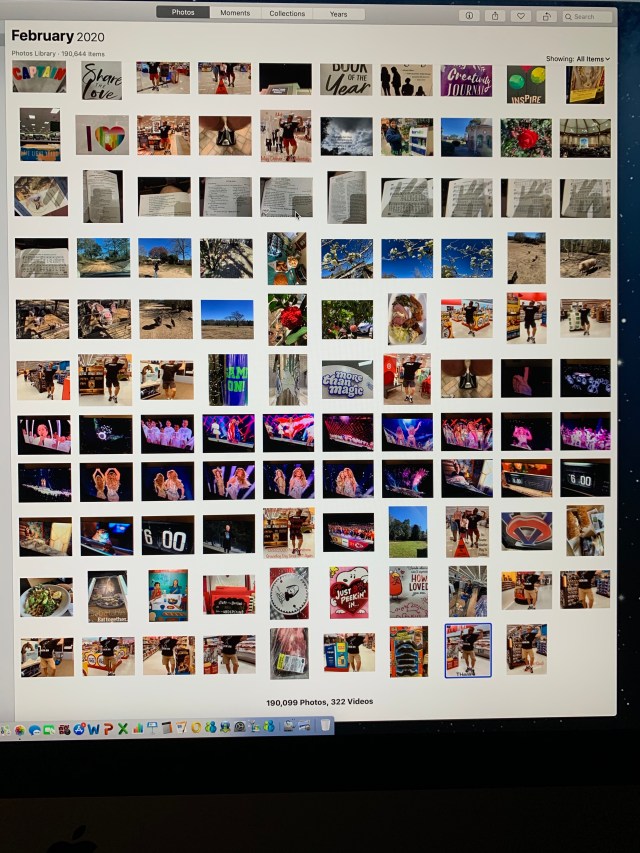Mark the photo as favorite with heart
This screenshot has height=853, width=640.
521,16
